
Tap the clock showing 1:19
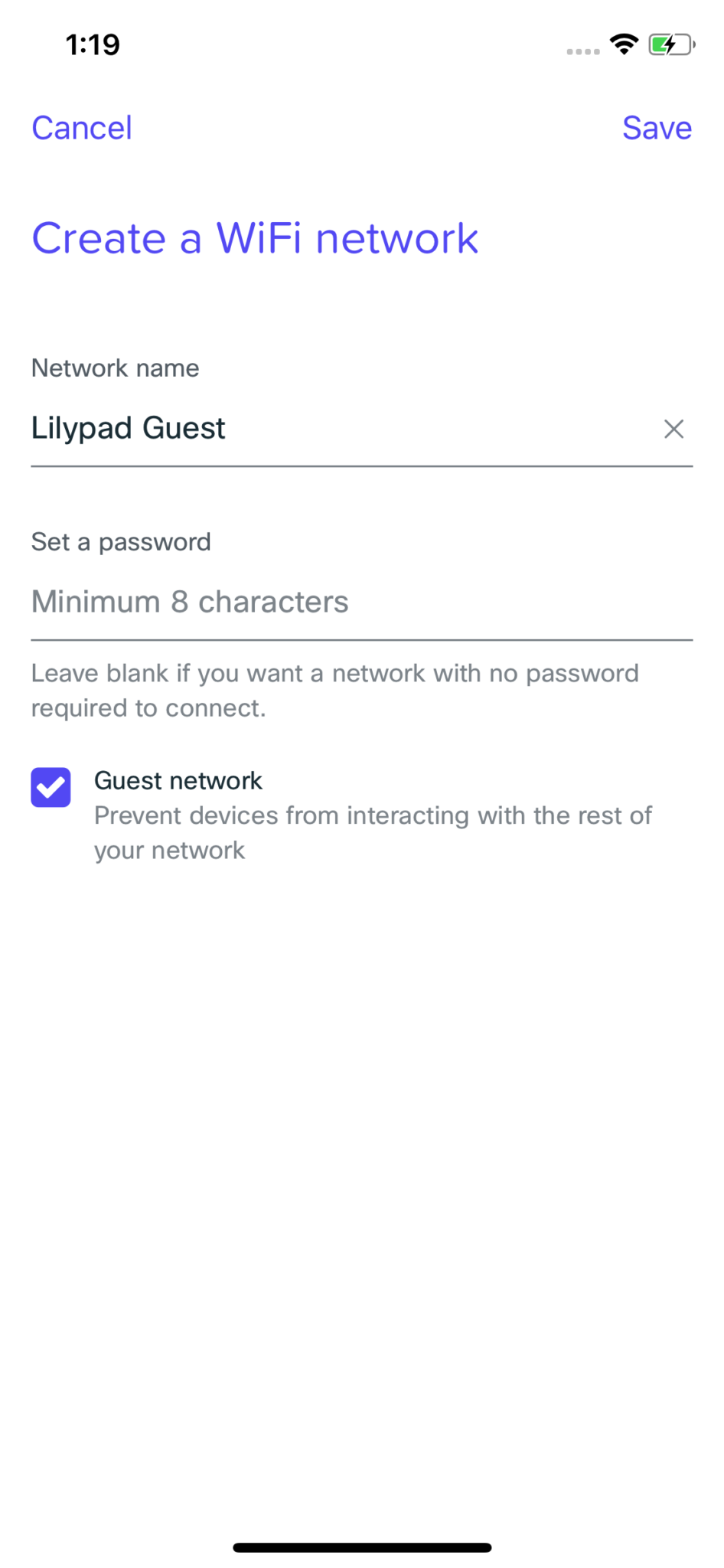[93, 44]
